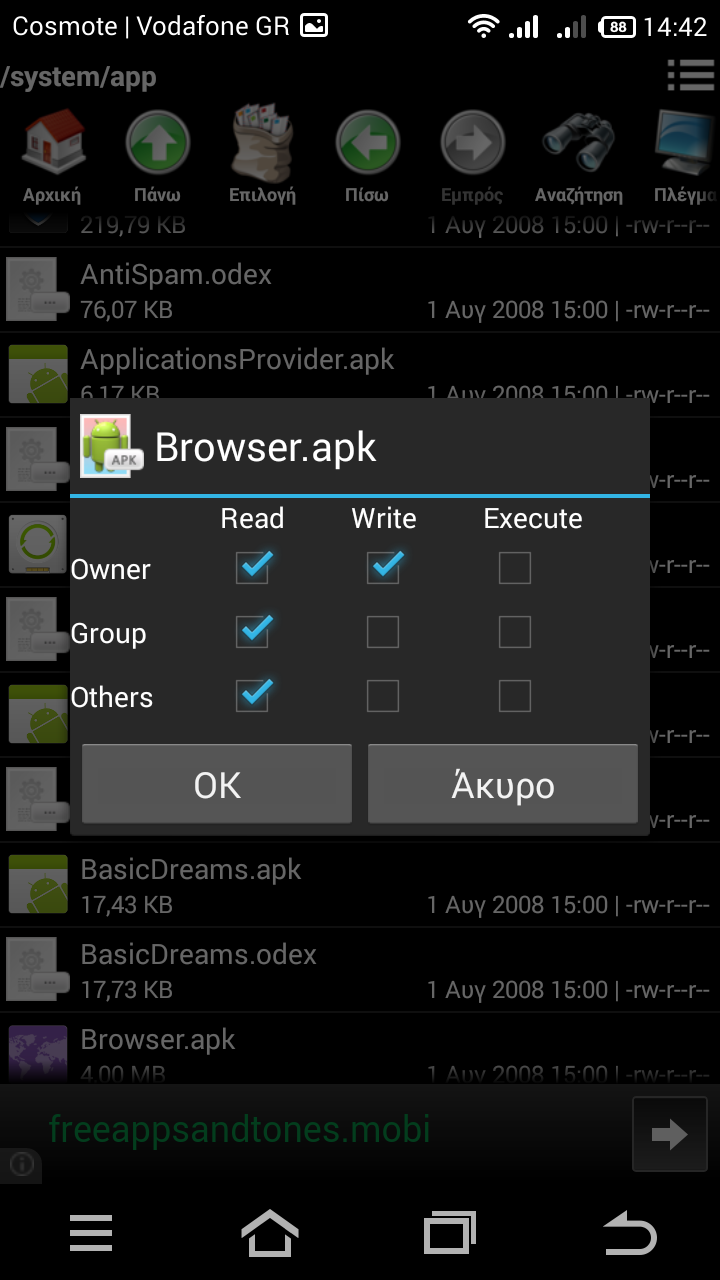This screenshot has height=1280, width=720.
Task: Go to the home screen
Action: click(x=270, y=1234)
